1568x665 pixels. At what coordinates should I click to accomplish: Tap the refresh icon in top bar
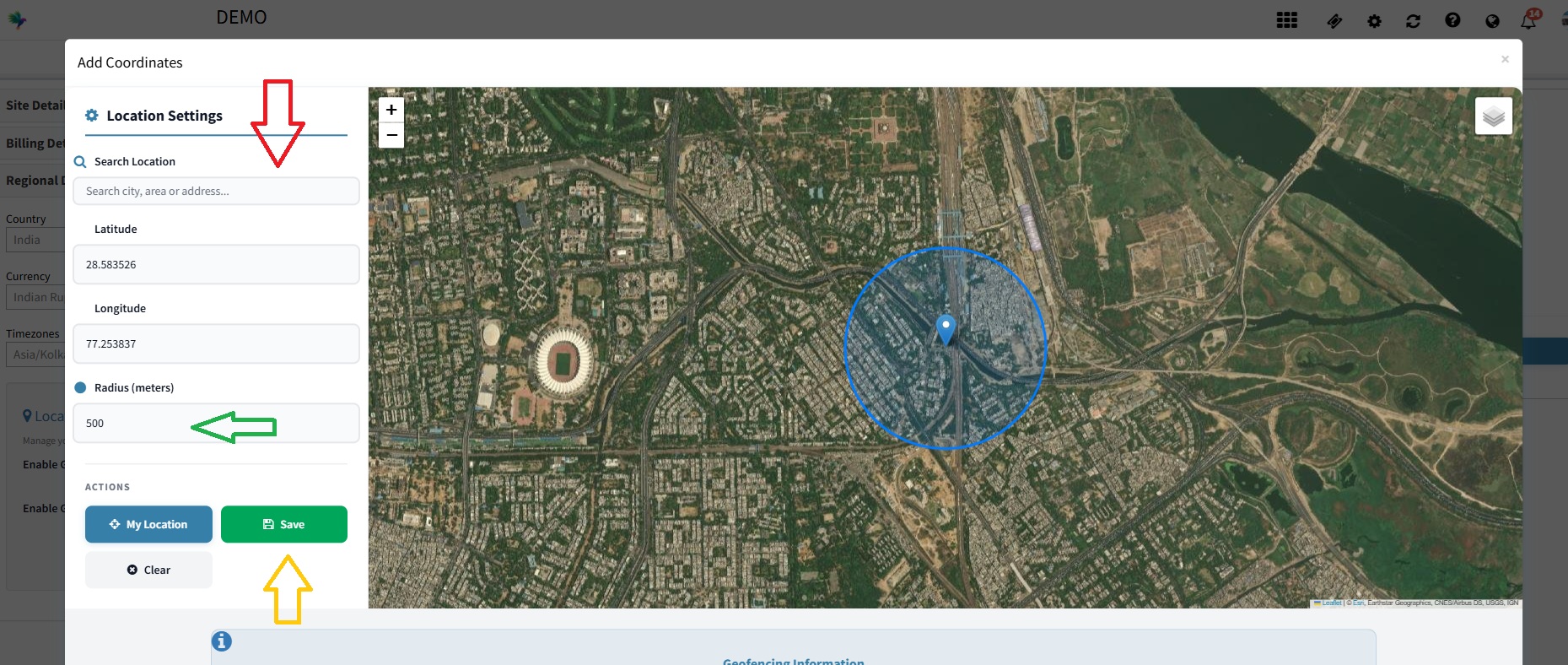1414,21
